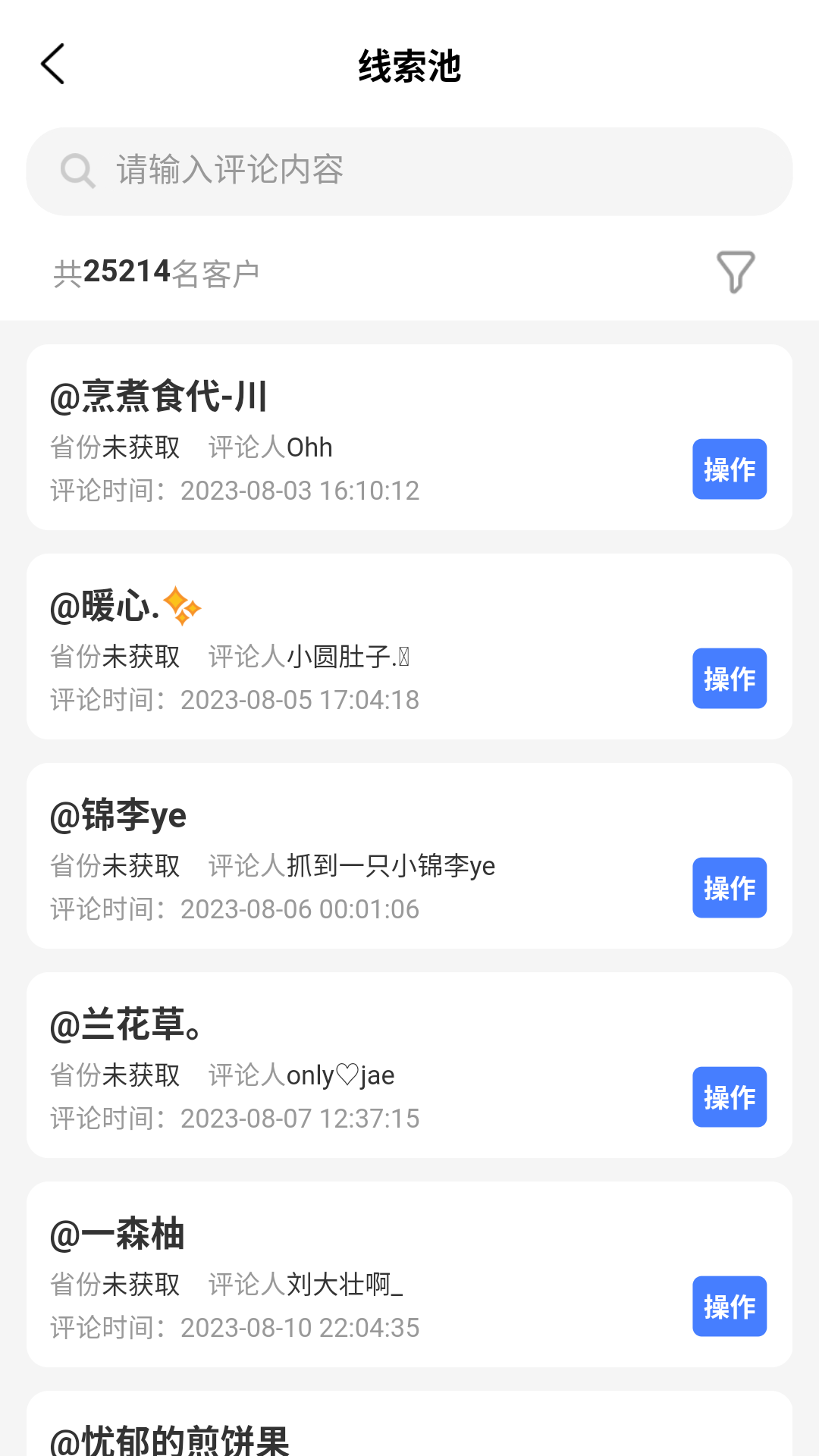Tap comment time 2023-08-07 12:37:15
This screenshot has height=1456, width=819.
[300, 1118]
